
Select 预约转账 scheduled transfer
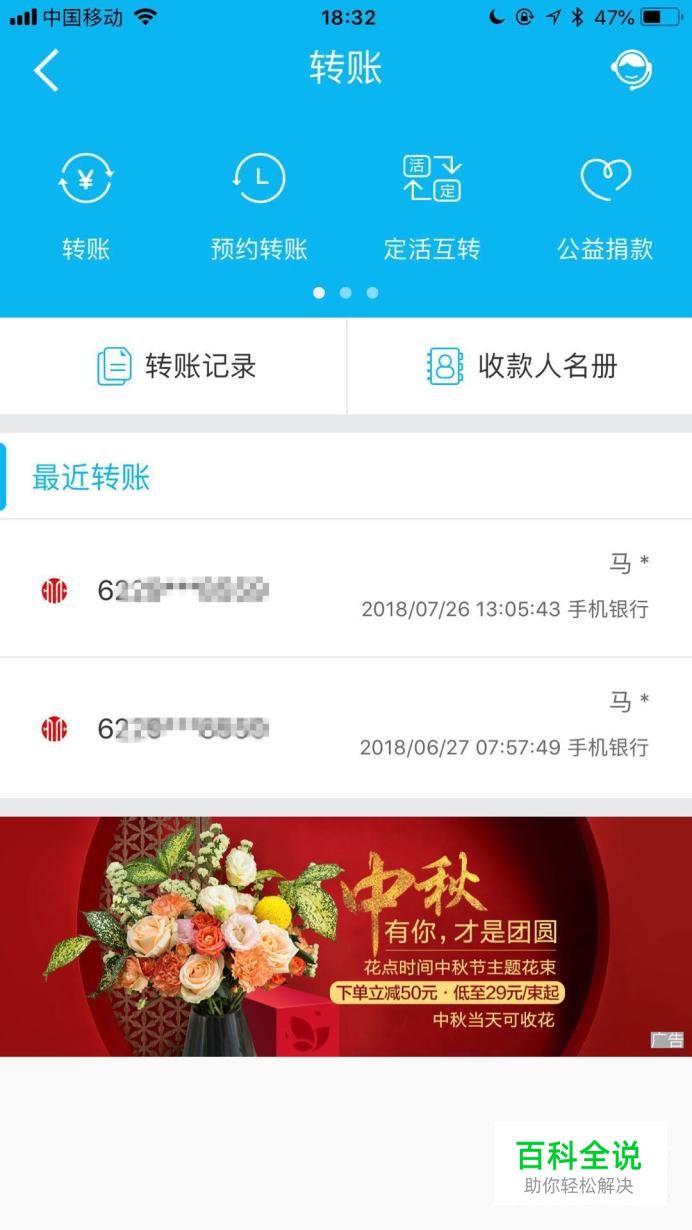(259, 205)
